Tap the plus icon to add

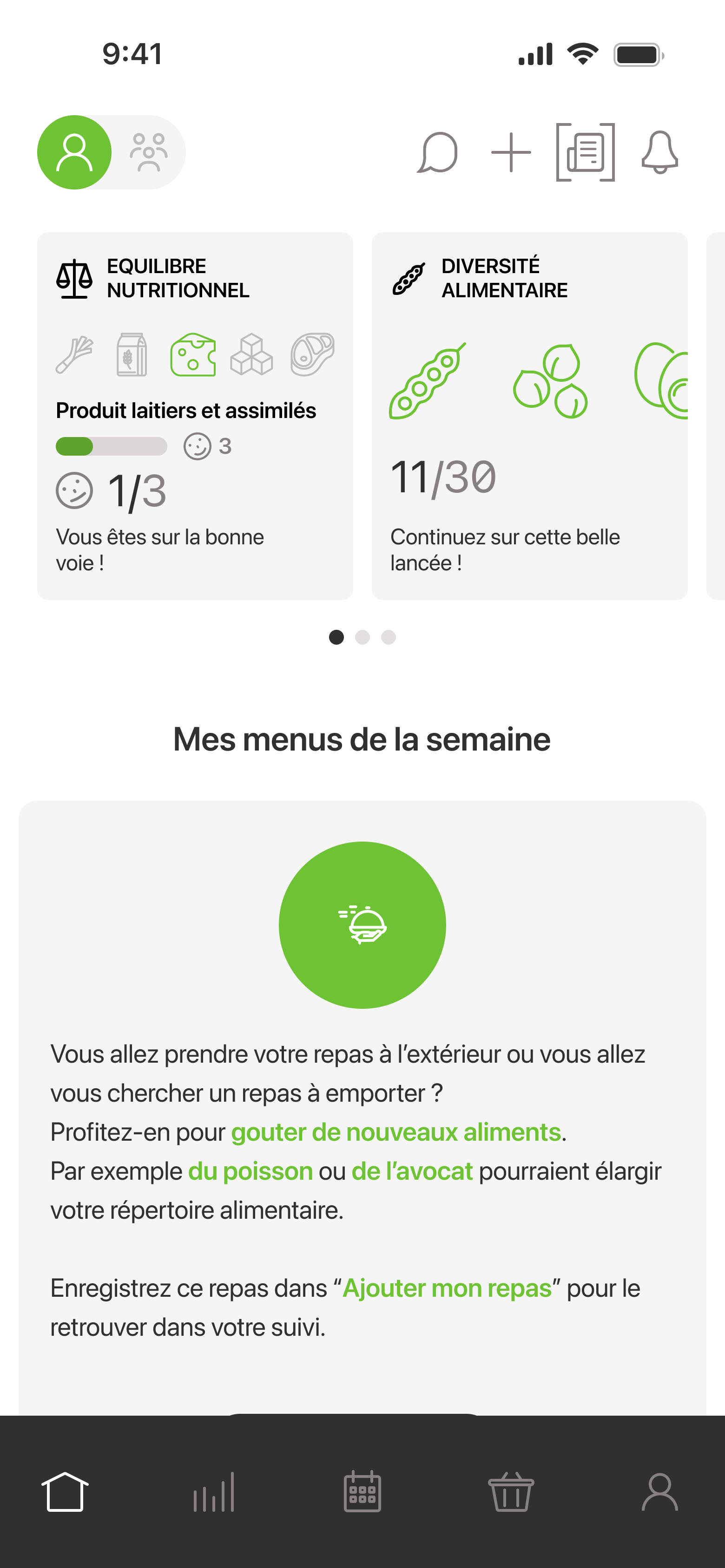click(511, 152)
